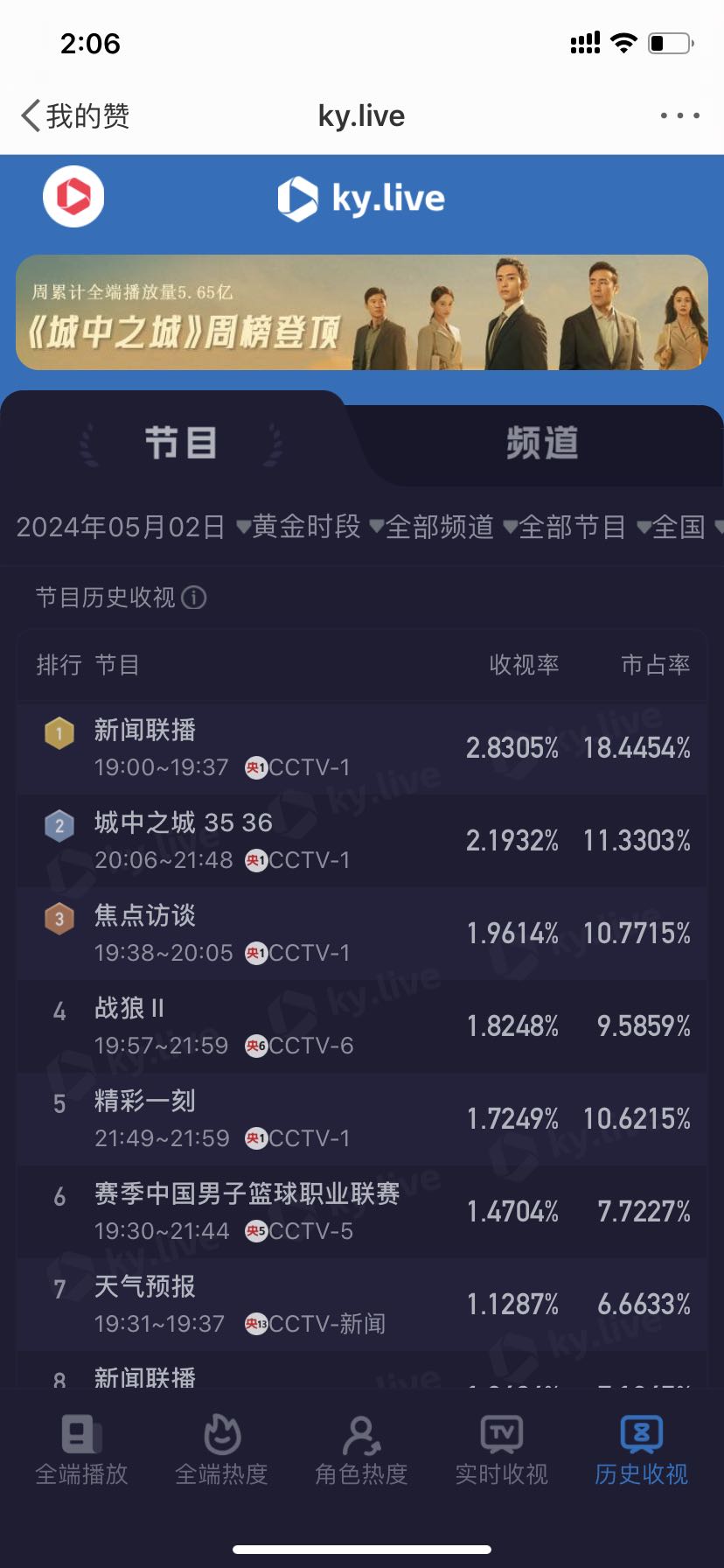724x1568 pixels.
Task: Show info about 节目历史收视
Action: click(x=194, y=598)
